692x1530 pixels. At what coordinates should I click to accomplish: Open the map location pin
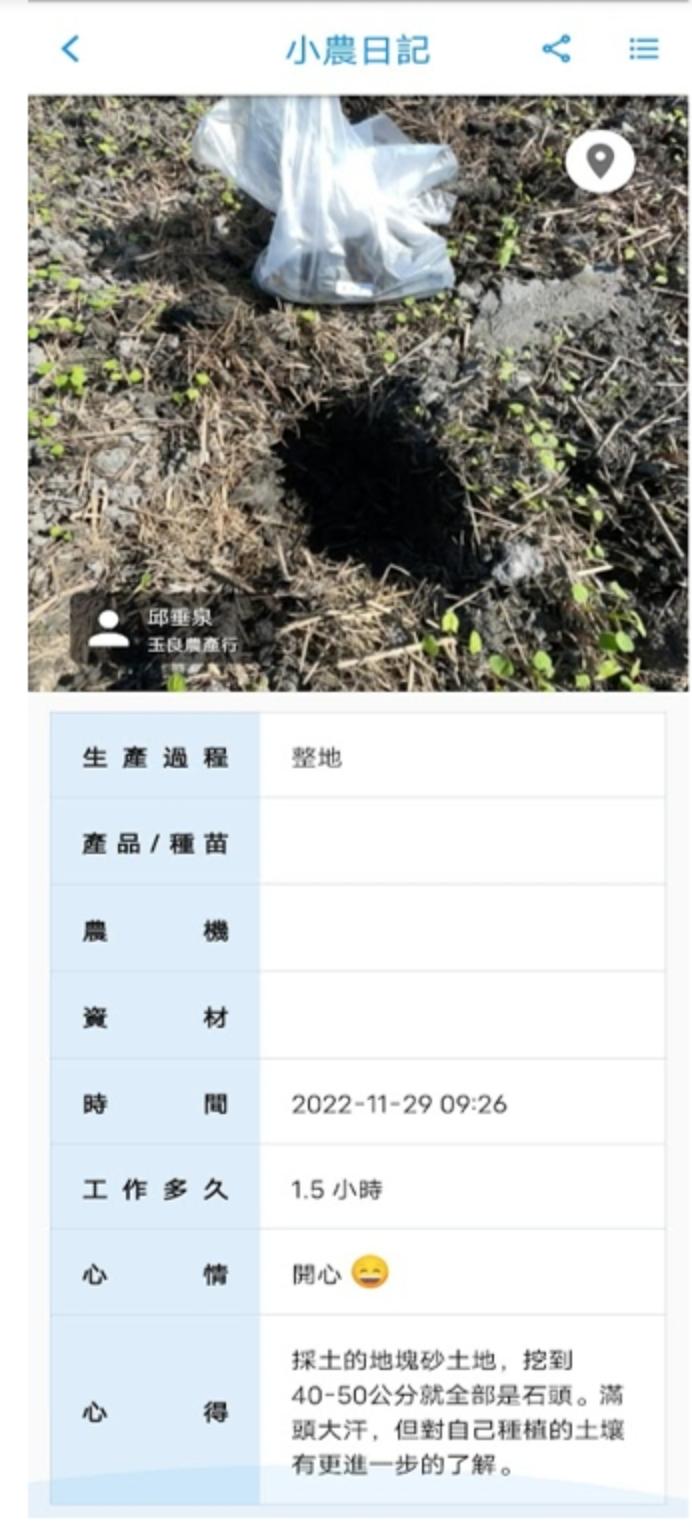600,161
